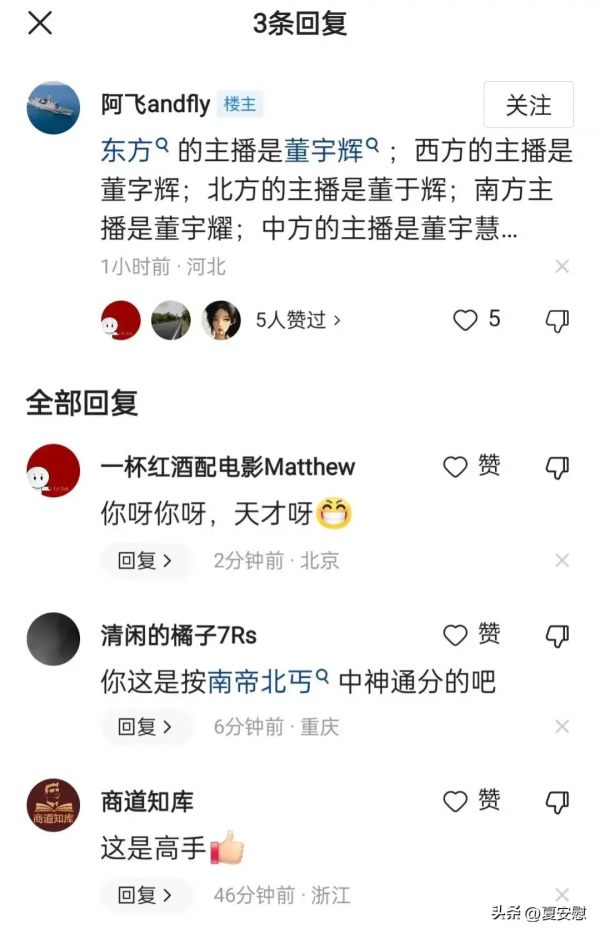
Task: Dislike 清闲的橘子7Rs's reply
Action: [557, 635]
